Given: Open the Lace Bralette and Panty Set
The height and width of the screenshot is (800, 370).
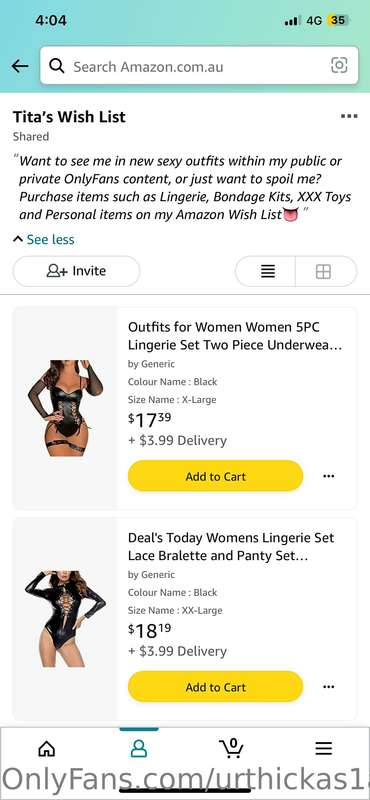Looking at the screenshot, I should point(231,546).
